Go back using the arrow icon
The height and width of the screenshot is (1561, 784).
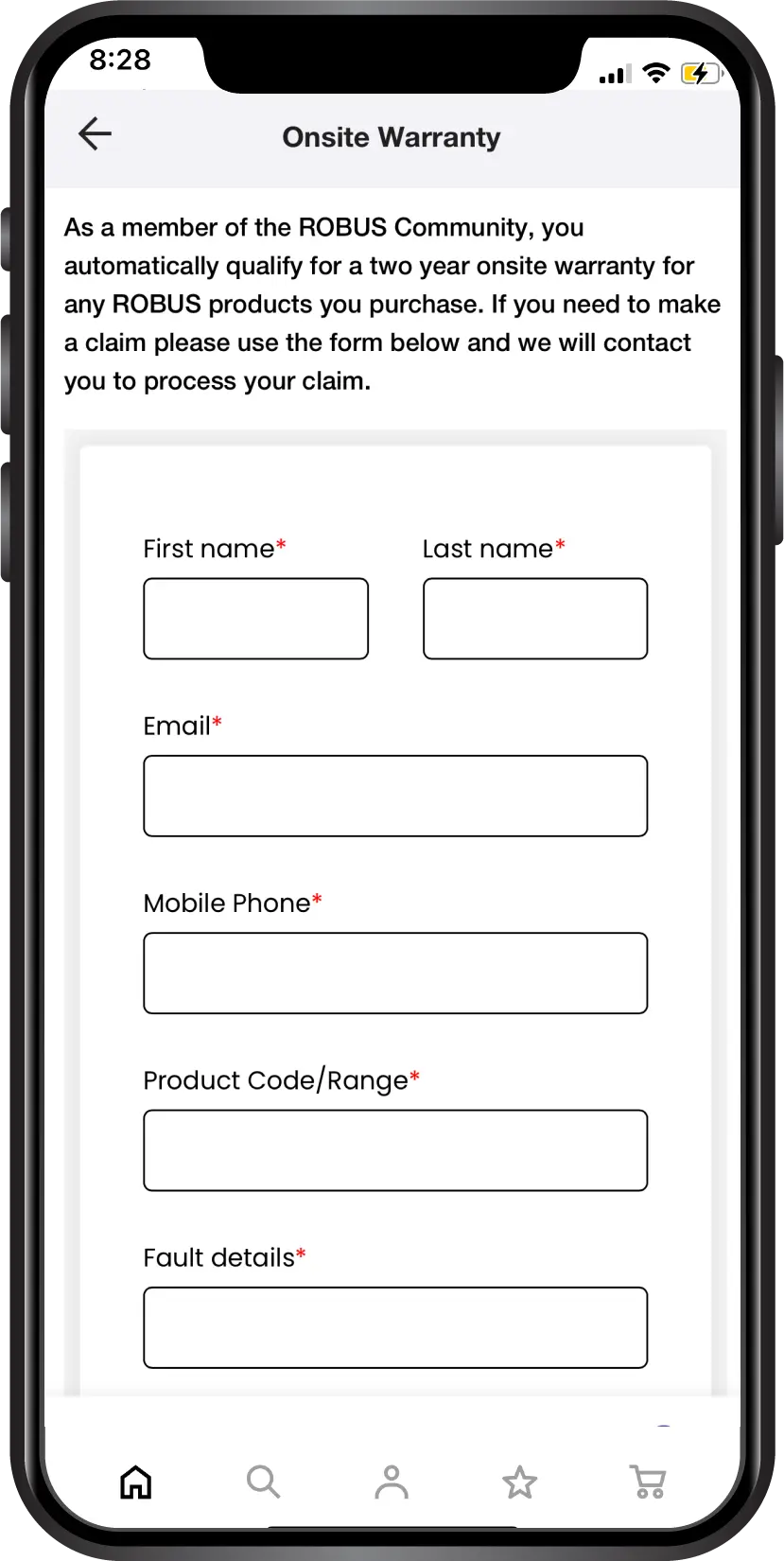(95, 134)
